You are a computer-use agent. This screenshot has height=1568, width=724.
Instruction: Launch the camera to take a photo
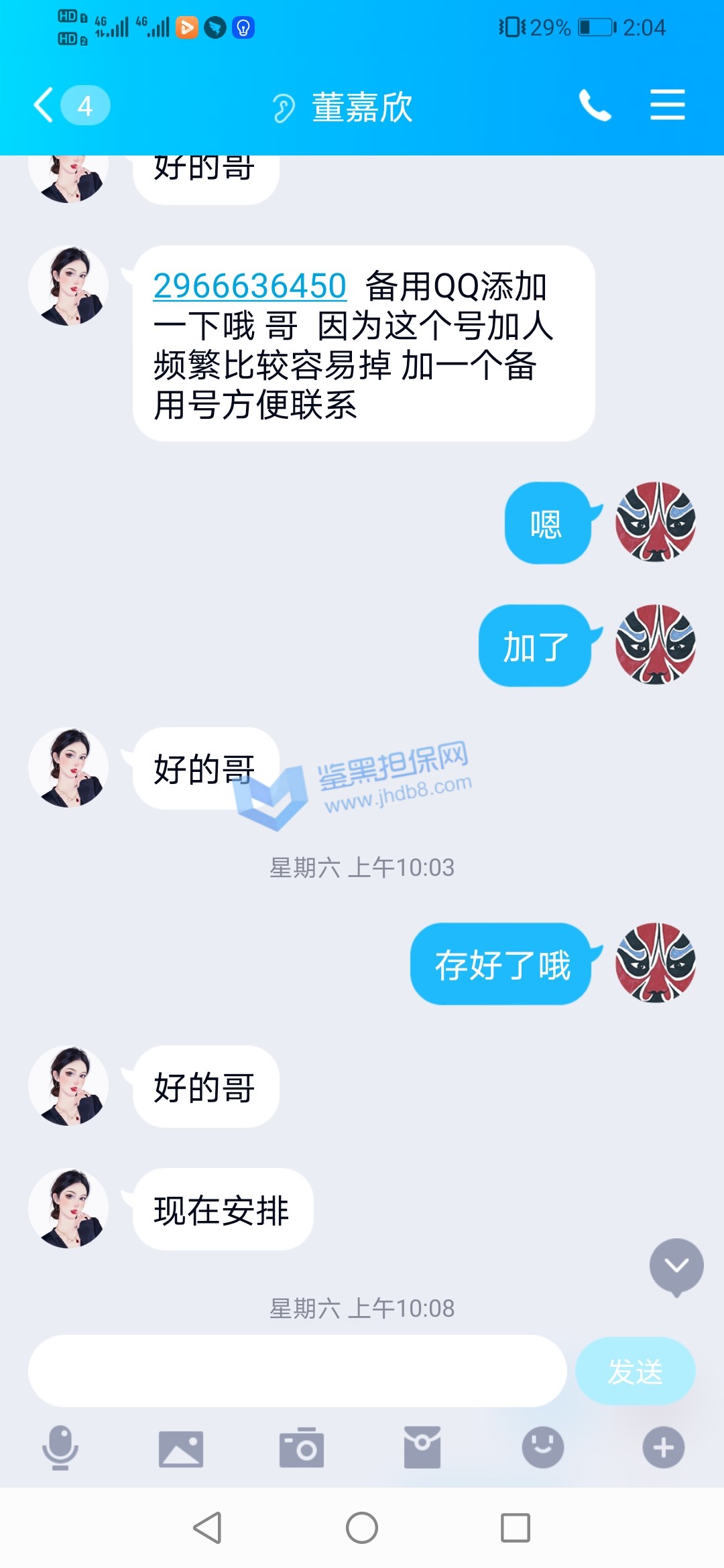[302, 1448]
